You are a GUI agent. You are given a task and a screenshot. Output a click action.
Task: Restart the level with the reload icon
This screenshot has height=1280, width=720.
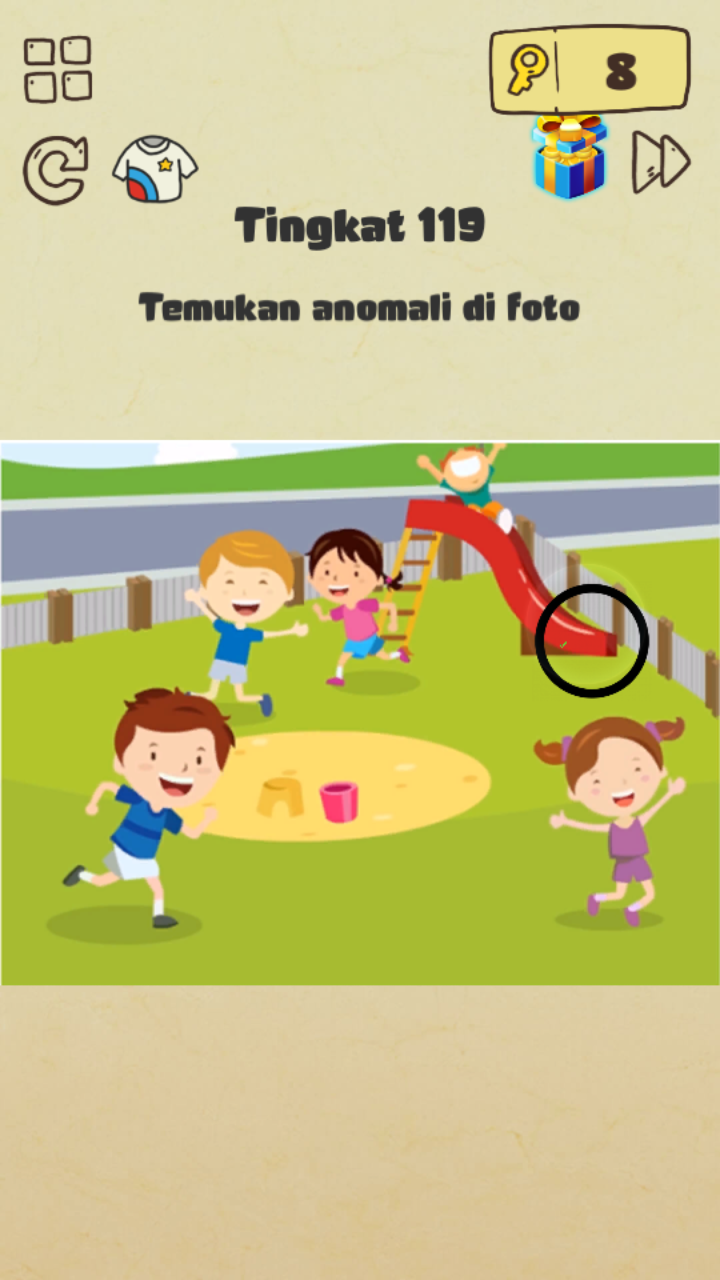[x=55, y=169]
